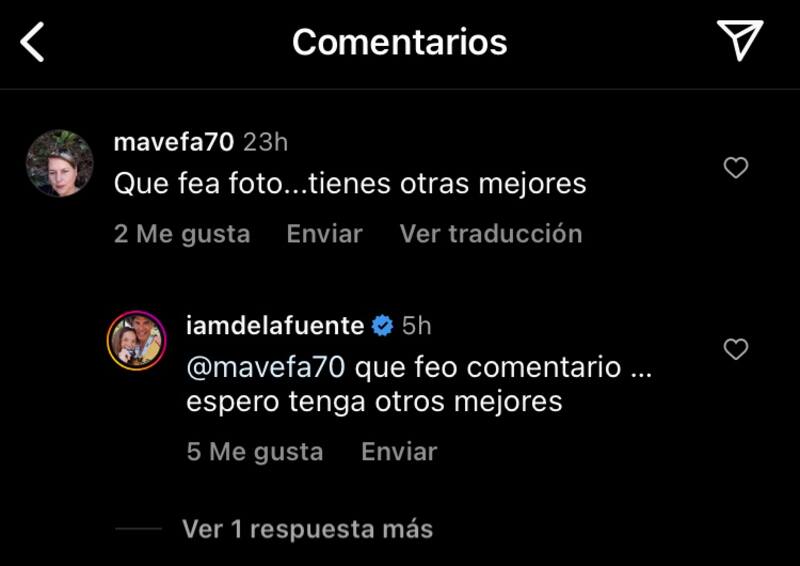Show translation with Ver traducción
The height and width of the screenshot is (566, 800).
490,234
